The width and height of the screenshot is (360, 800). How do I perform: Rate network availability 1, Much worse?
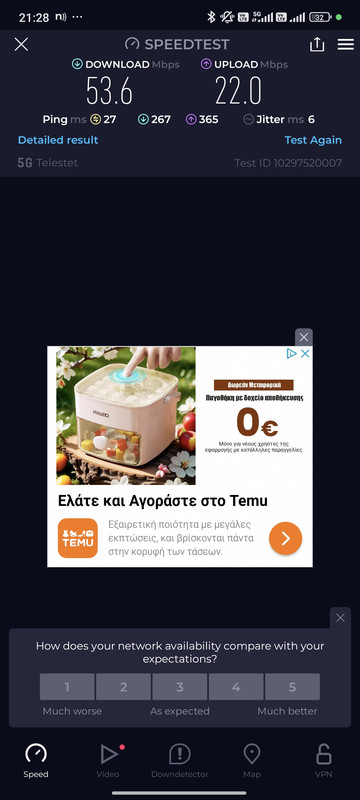tap(67, 687)
